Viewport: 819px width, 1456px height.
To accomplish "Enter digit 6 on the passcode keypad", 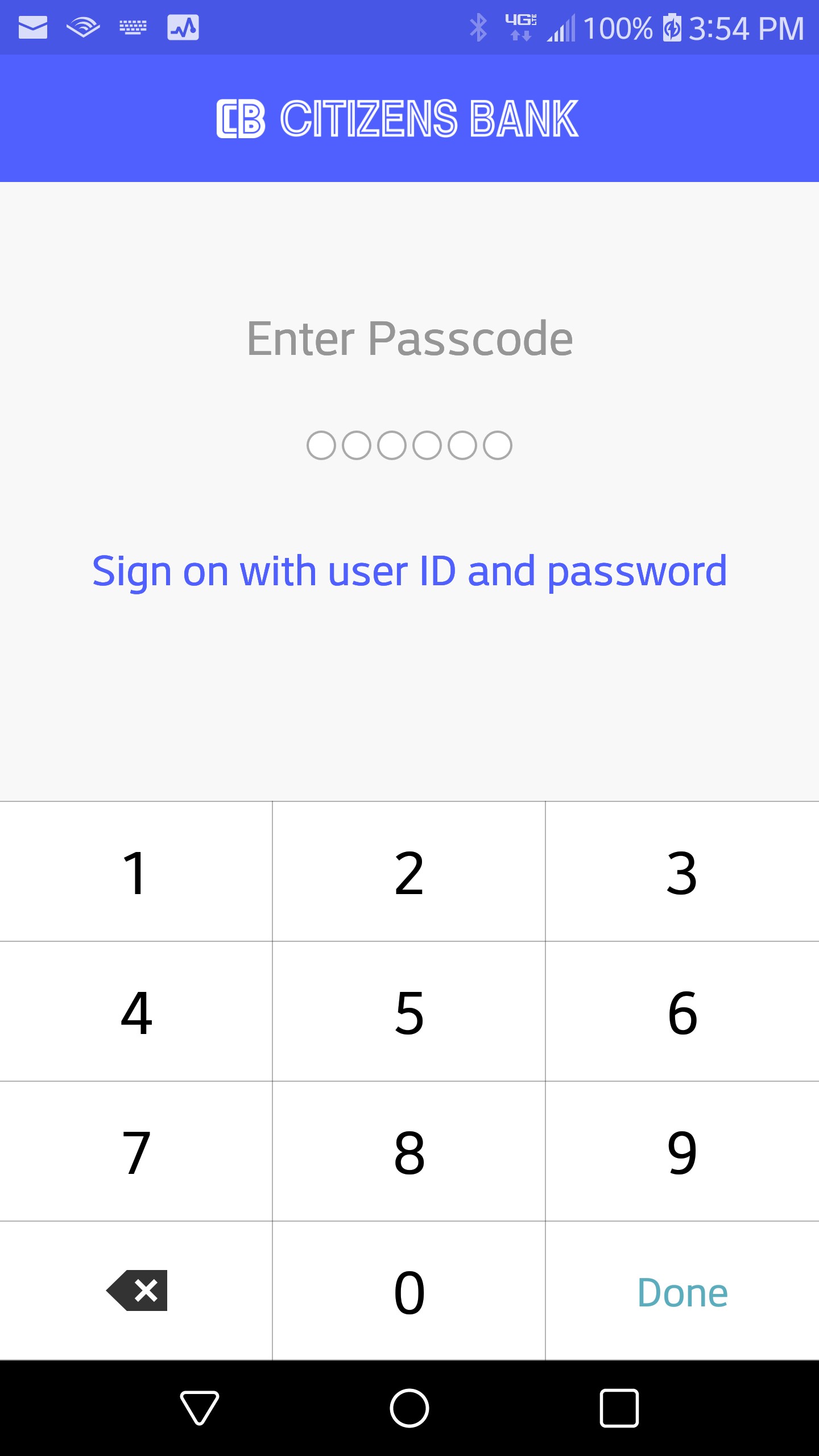I will [x=682, y=1011].
